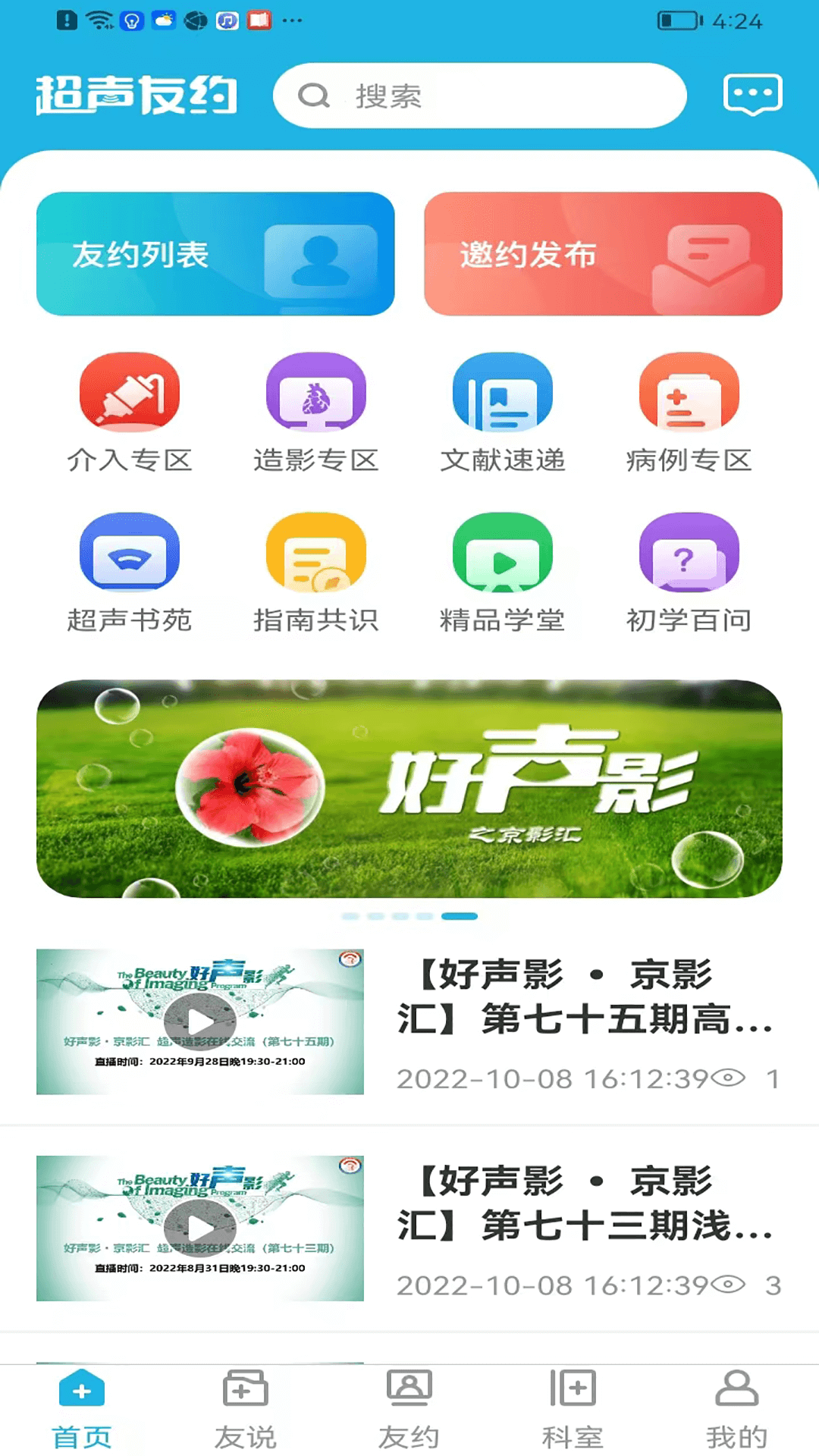Open the 初学百问 beginner questions icon

click(x=689, y=552)
